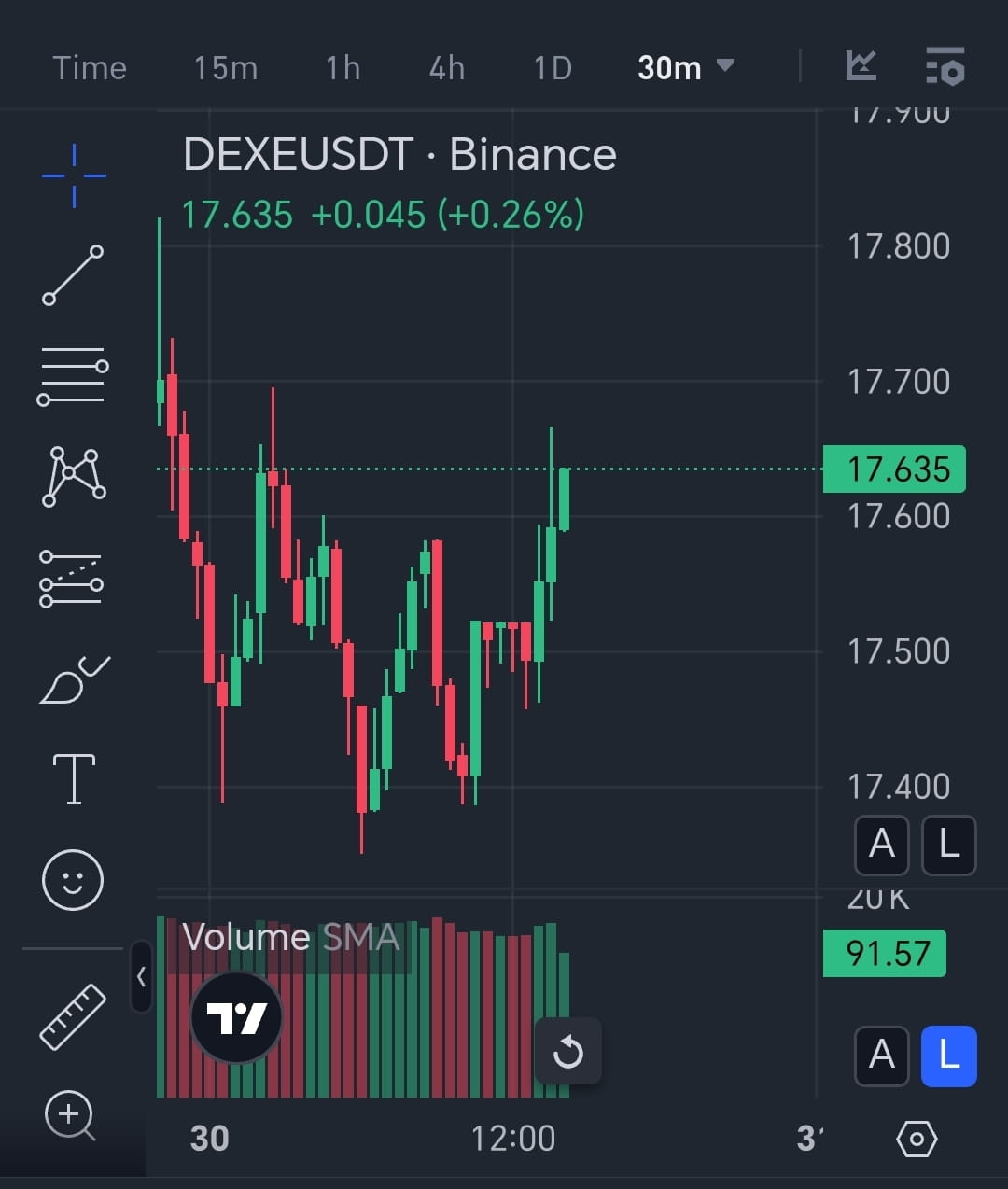1008x1189 pixels.
Task: Select the ruler measure tool
Action: coord(73,1015)
